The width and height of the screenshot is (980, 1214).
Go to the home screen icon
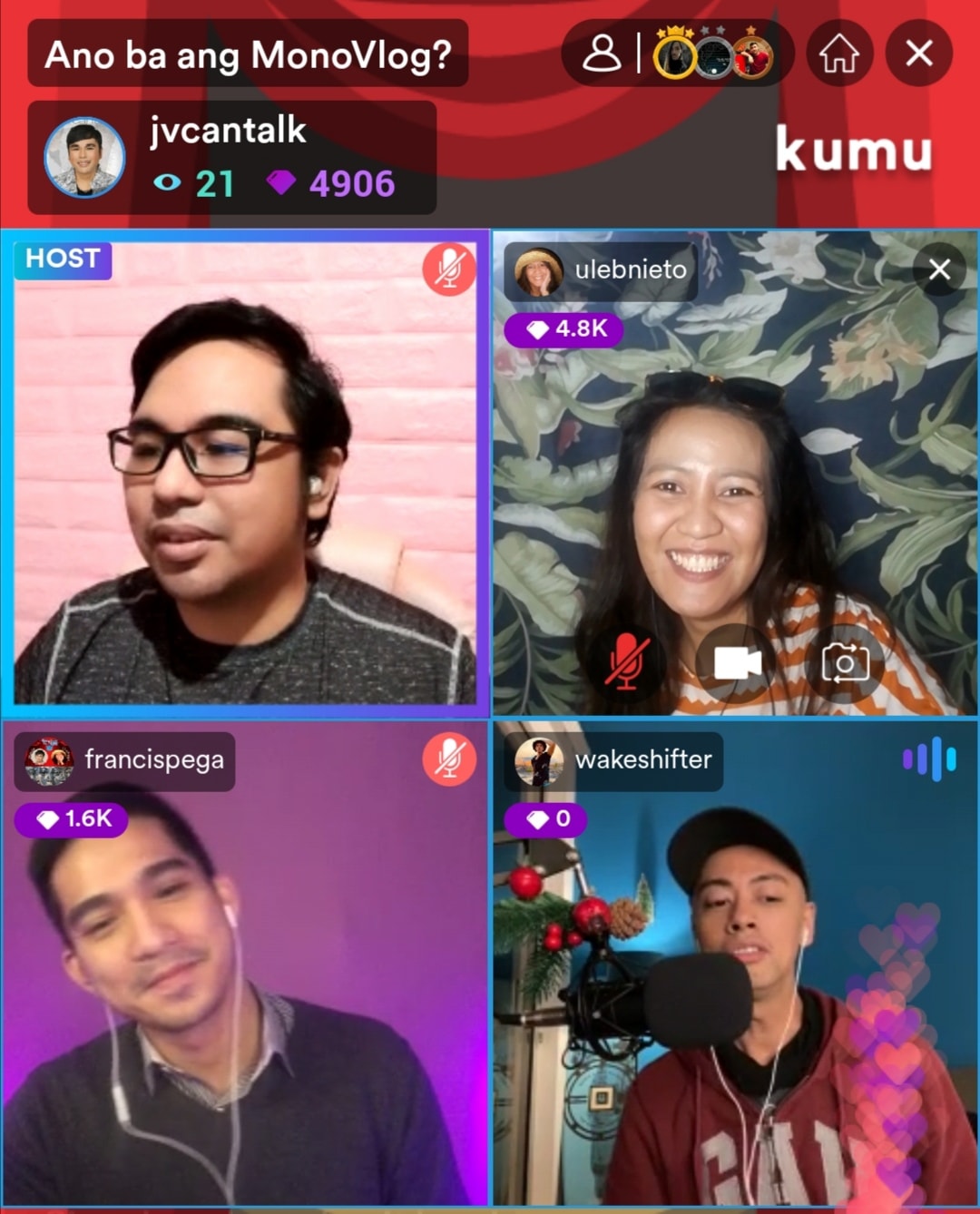tap(839, 54)
